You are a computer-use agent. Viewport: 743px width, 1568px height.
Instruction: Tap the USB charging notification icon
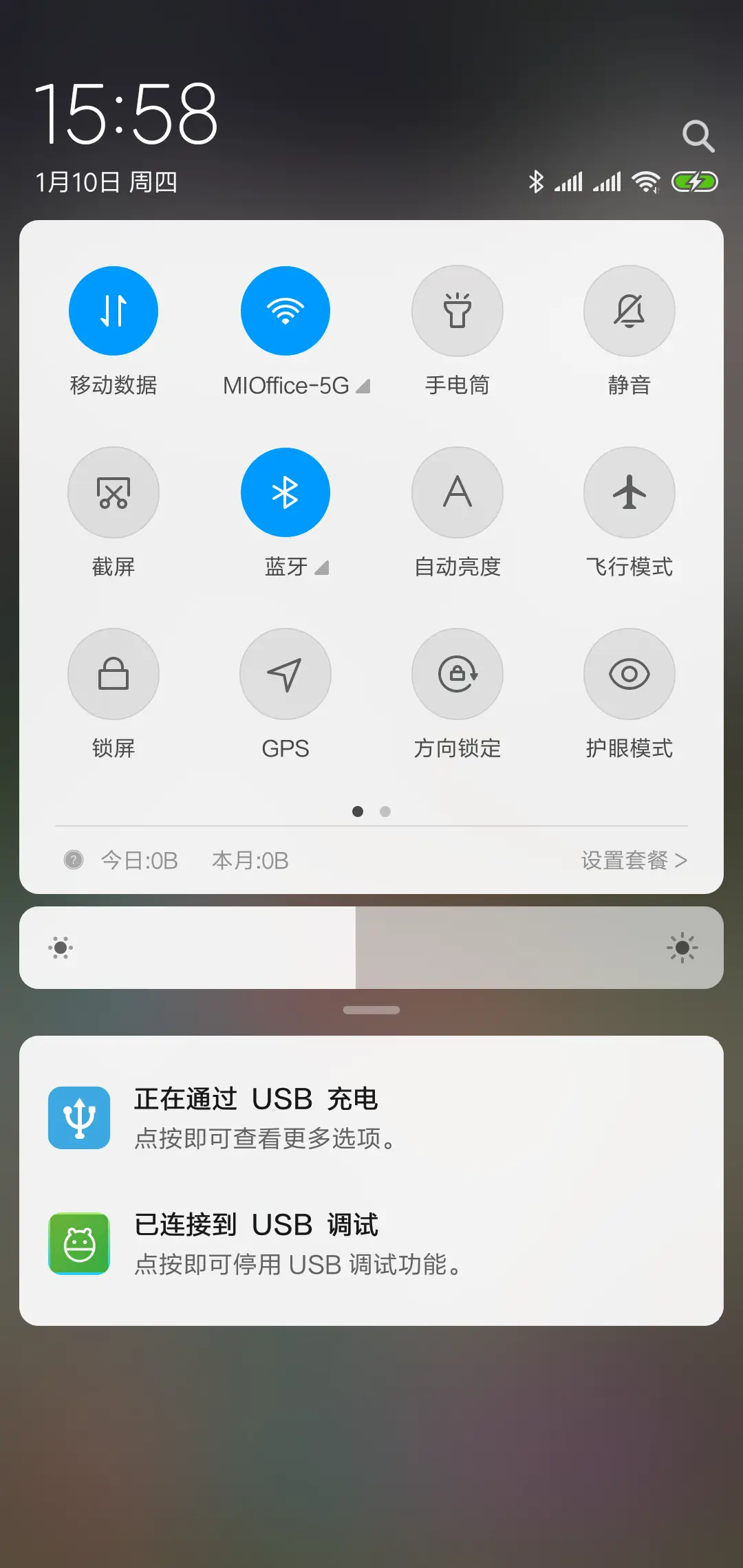click(x=78, y=1116)
